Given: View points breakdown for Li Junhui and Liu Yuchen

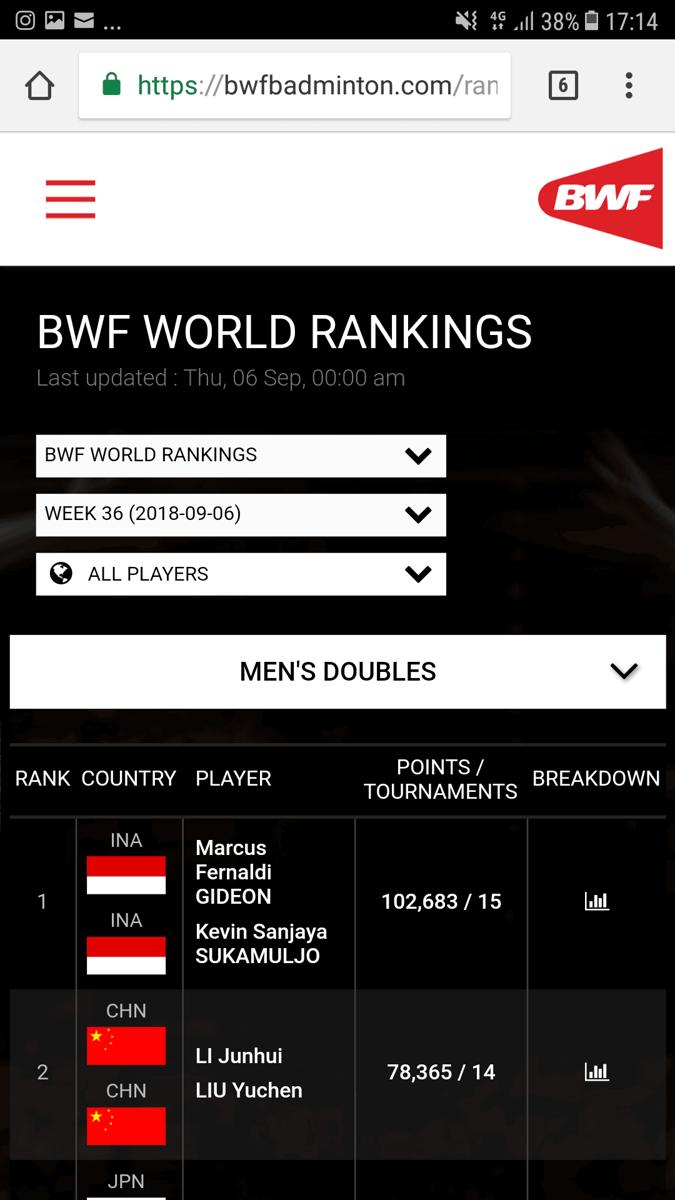Looking at the screenshot, I should tap(596, 1072).
